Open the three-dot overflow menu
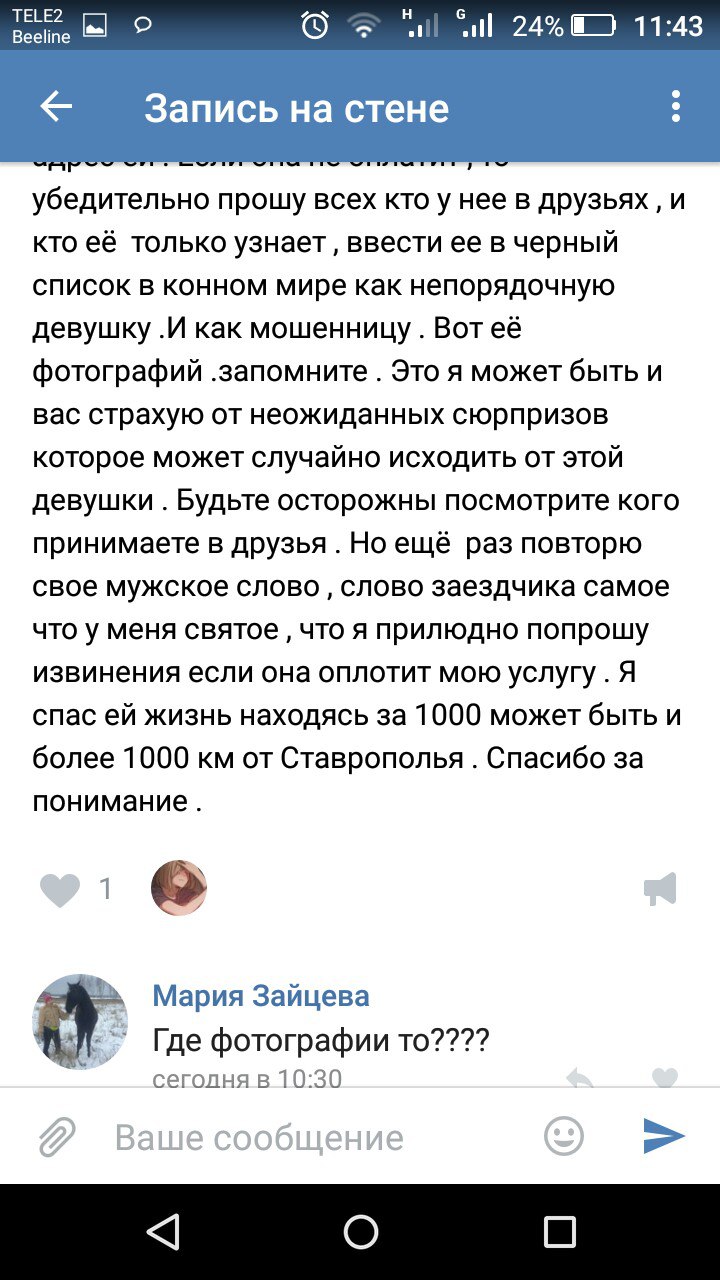The width and height of the screenshot is (720, 1280). (676, 107)
